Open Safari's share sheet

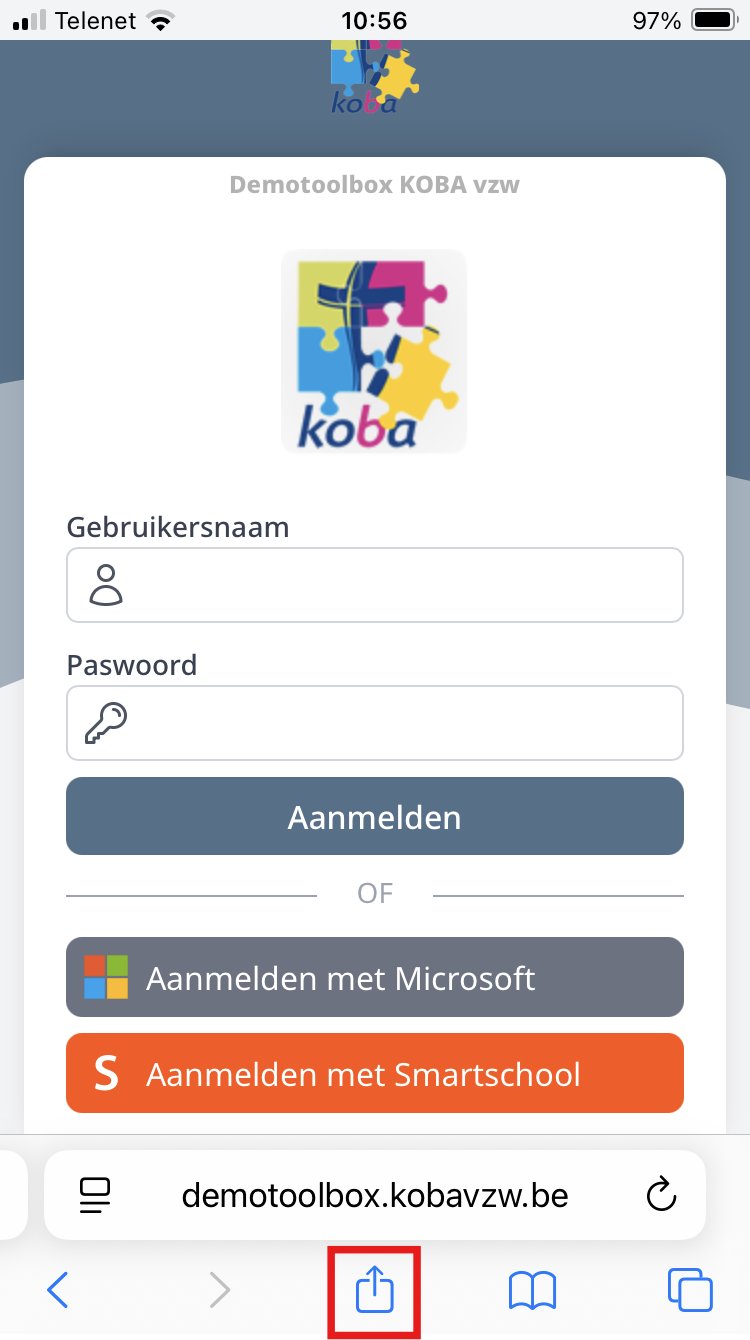pos(375,1291)
